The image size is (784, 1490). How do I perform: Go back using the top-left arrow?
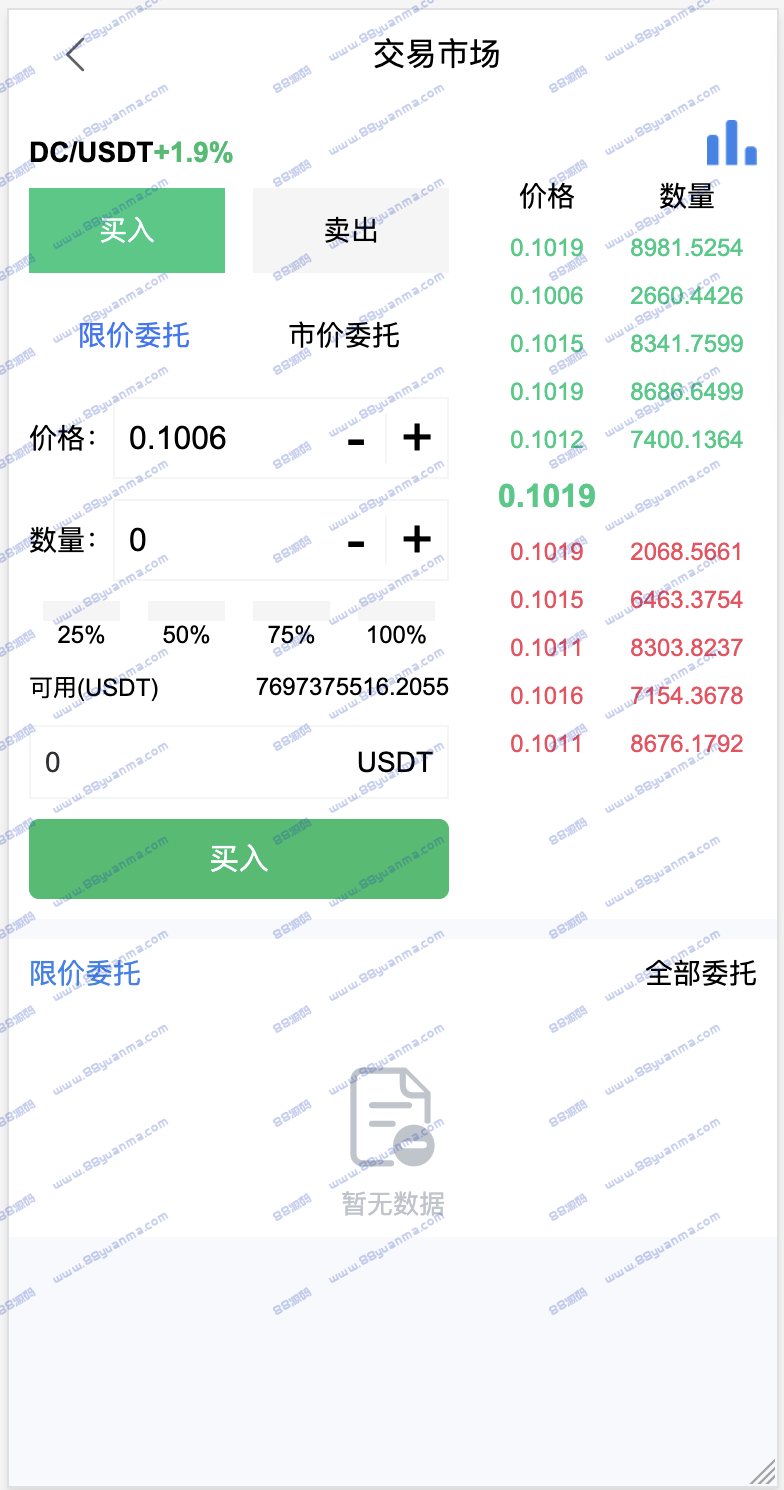click(76, 54)
